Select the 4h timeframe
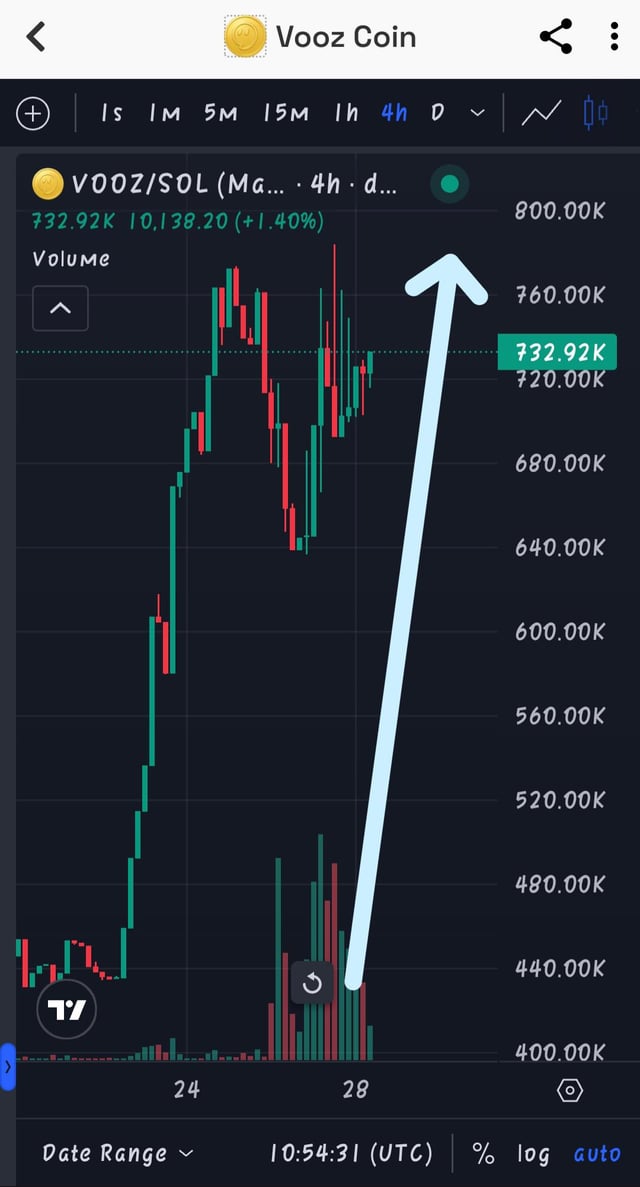This screenshot has height=1187, width=640. coord(394,113)
